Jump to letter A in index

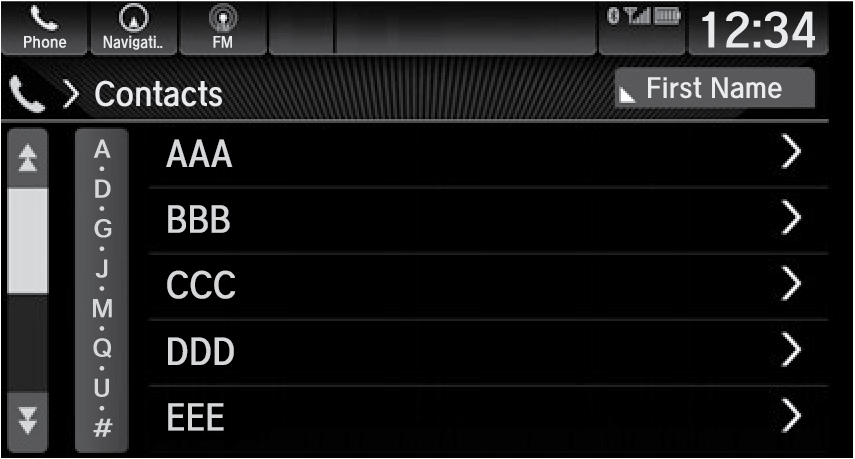click(101, 150)
